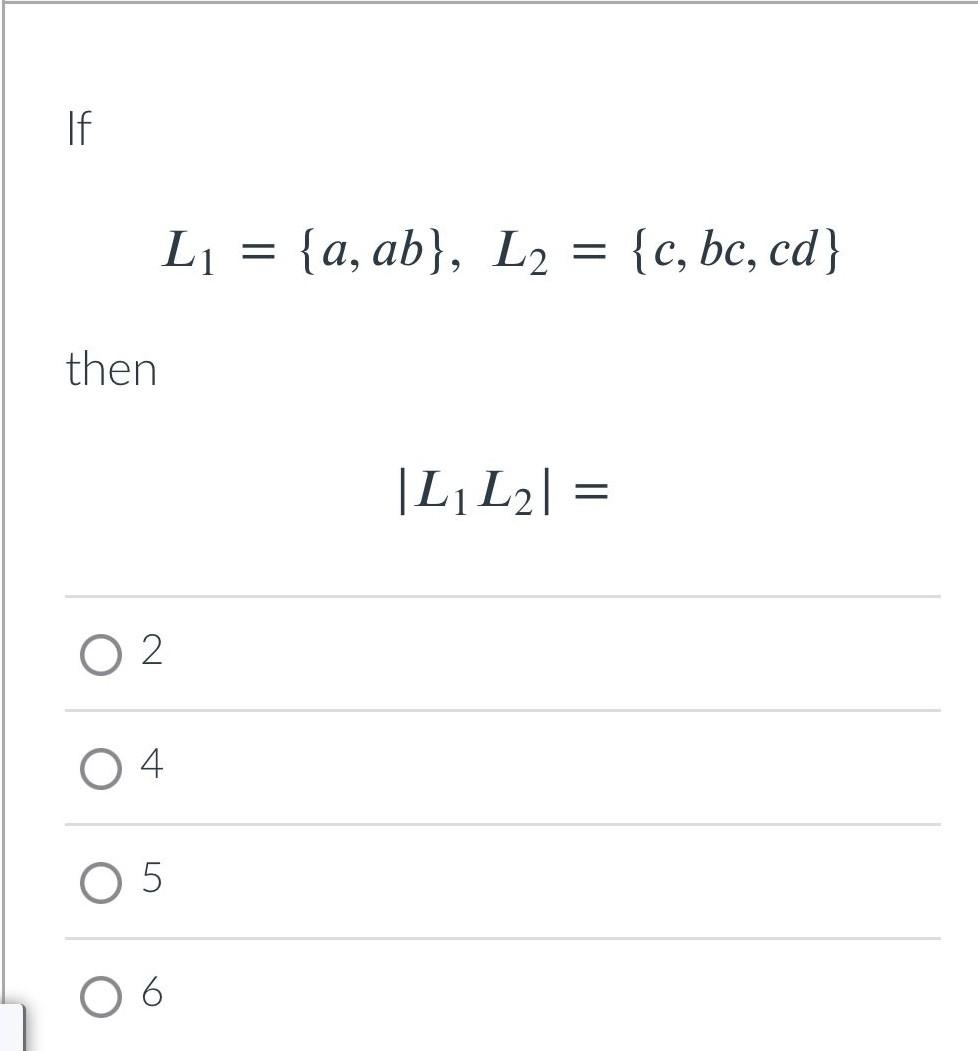Click the label text next to option 4

[151, 766]
